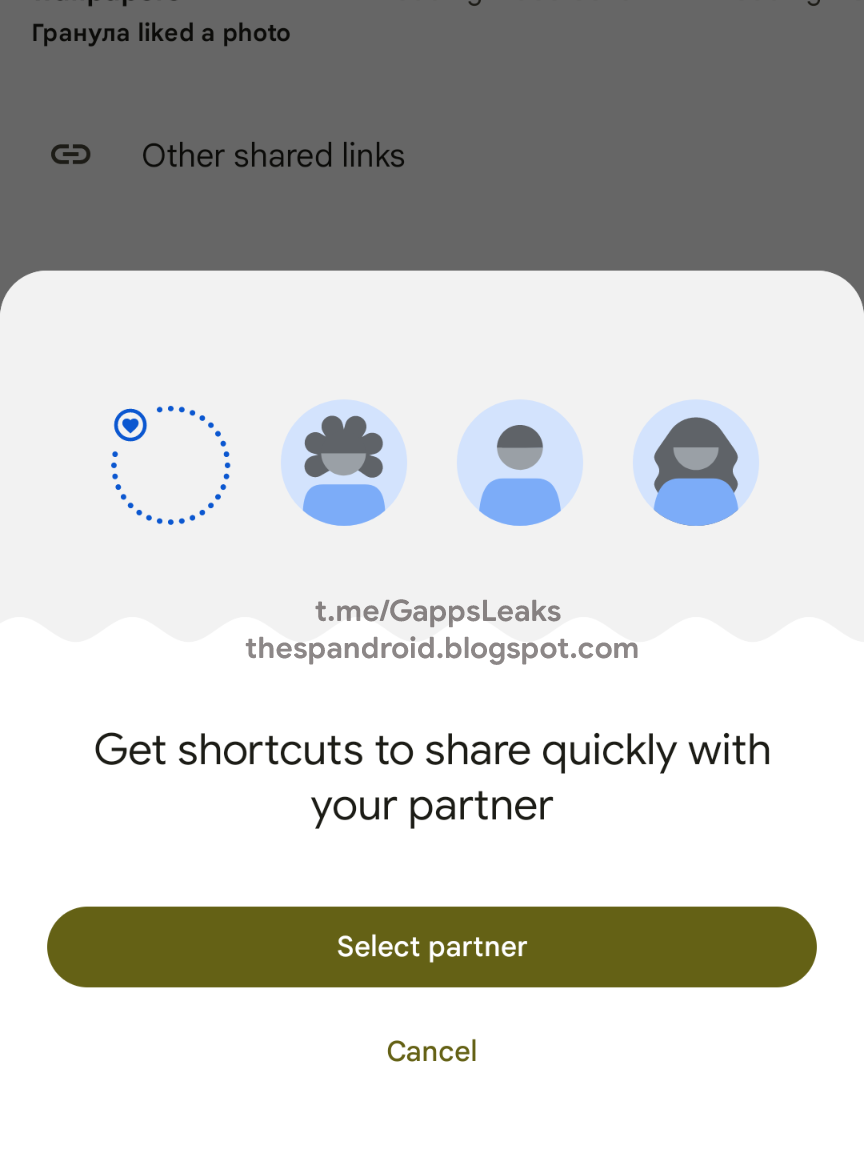Click the heart badge on the empty avatar
This screenshot has width=864, height=1153.
131,424
